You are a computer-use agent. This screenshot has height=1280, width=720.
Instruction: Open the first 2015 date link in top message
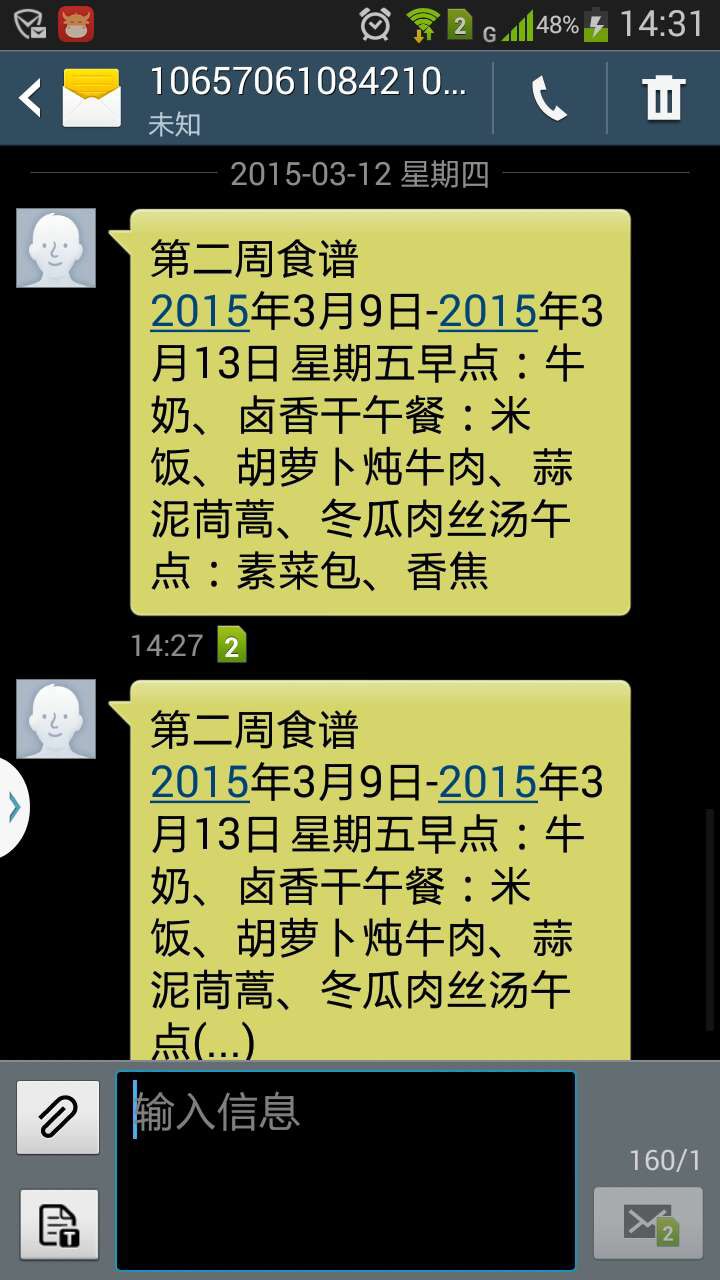pyautogui.click(x=200, y=312)
